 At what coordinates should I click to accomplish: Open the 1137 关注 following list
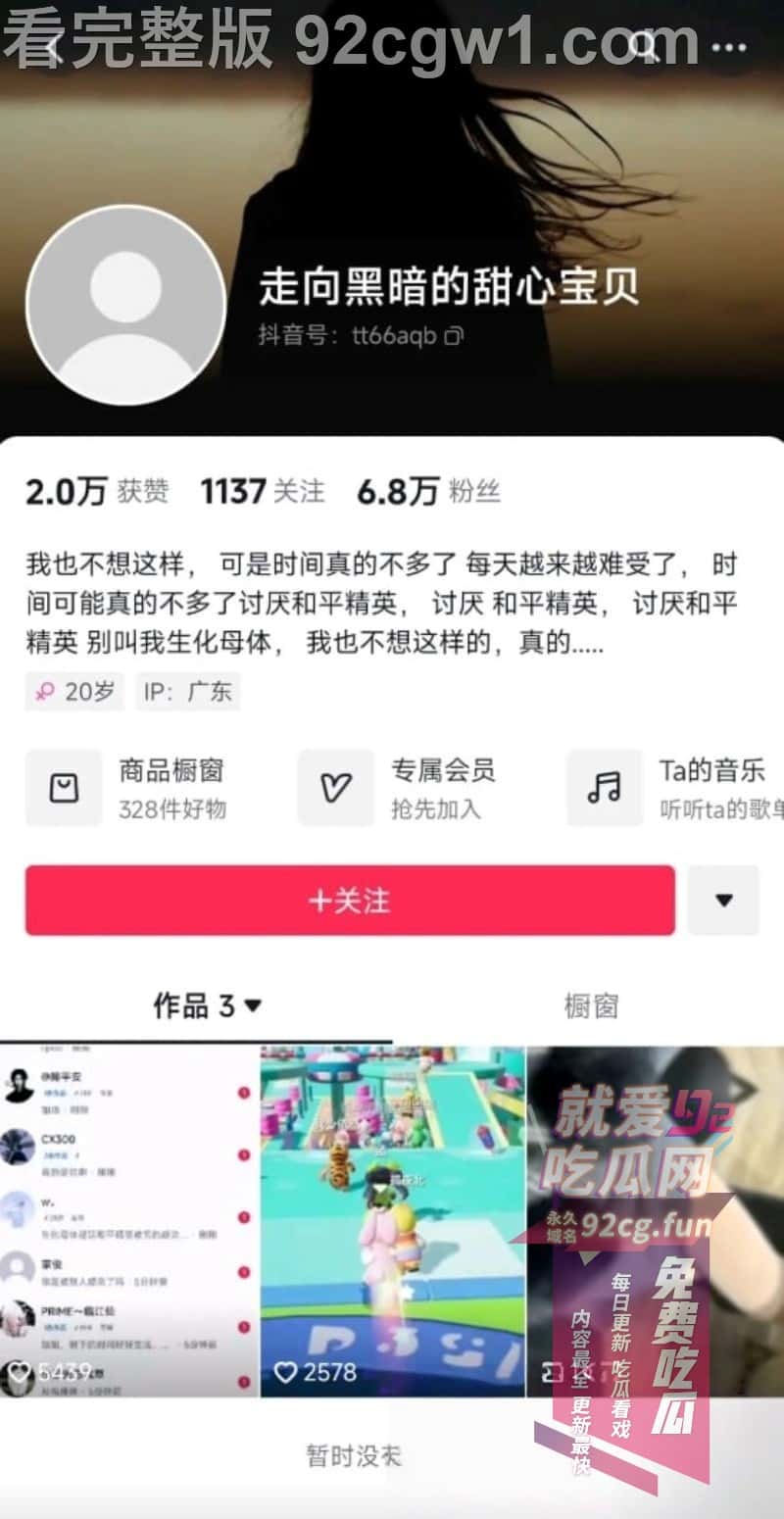point(262,491)
